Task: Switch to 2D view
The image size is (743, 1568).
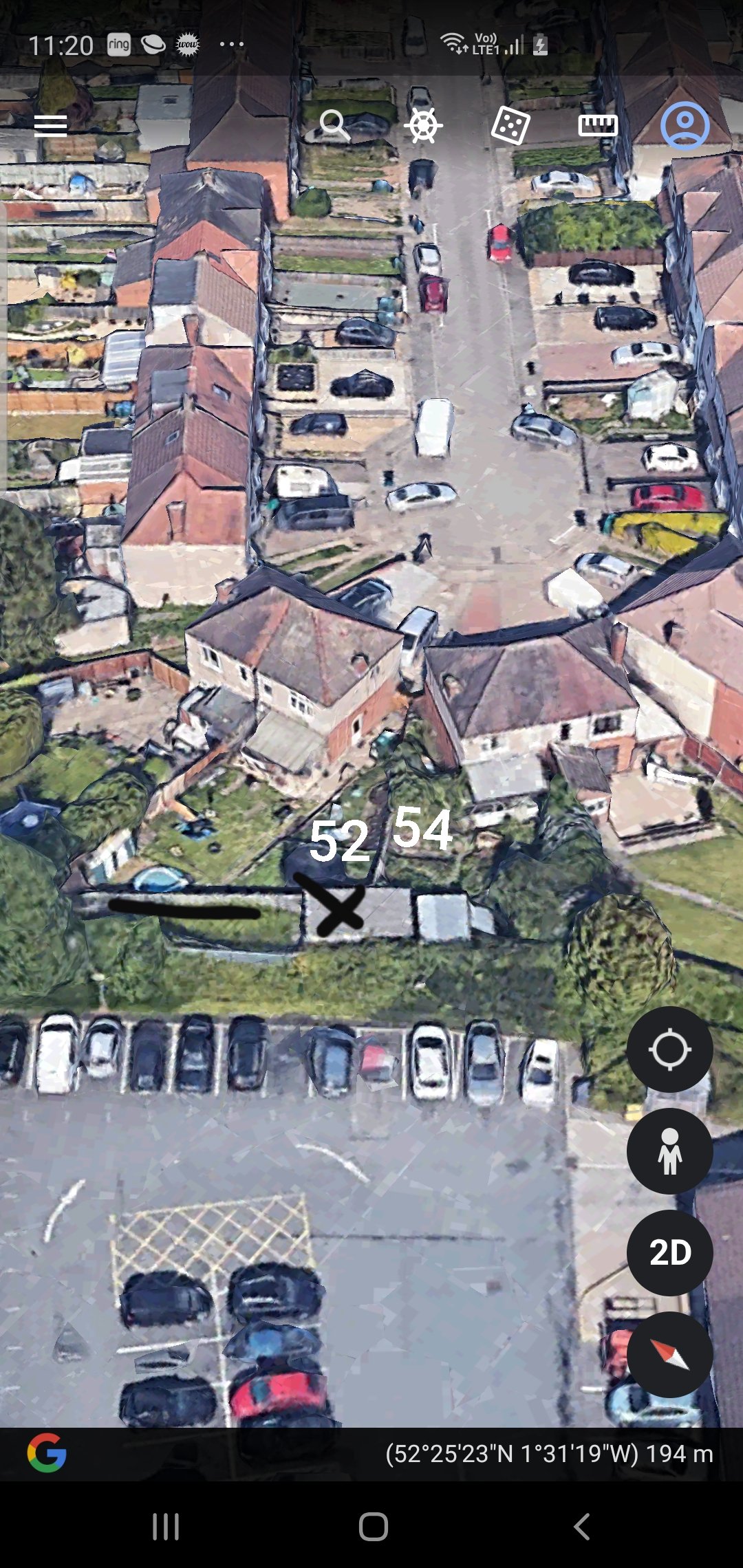Action: coord(669,1253)
